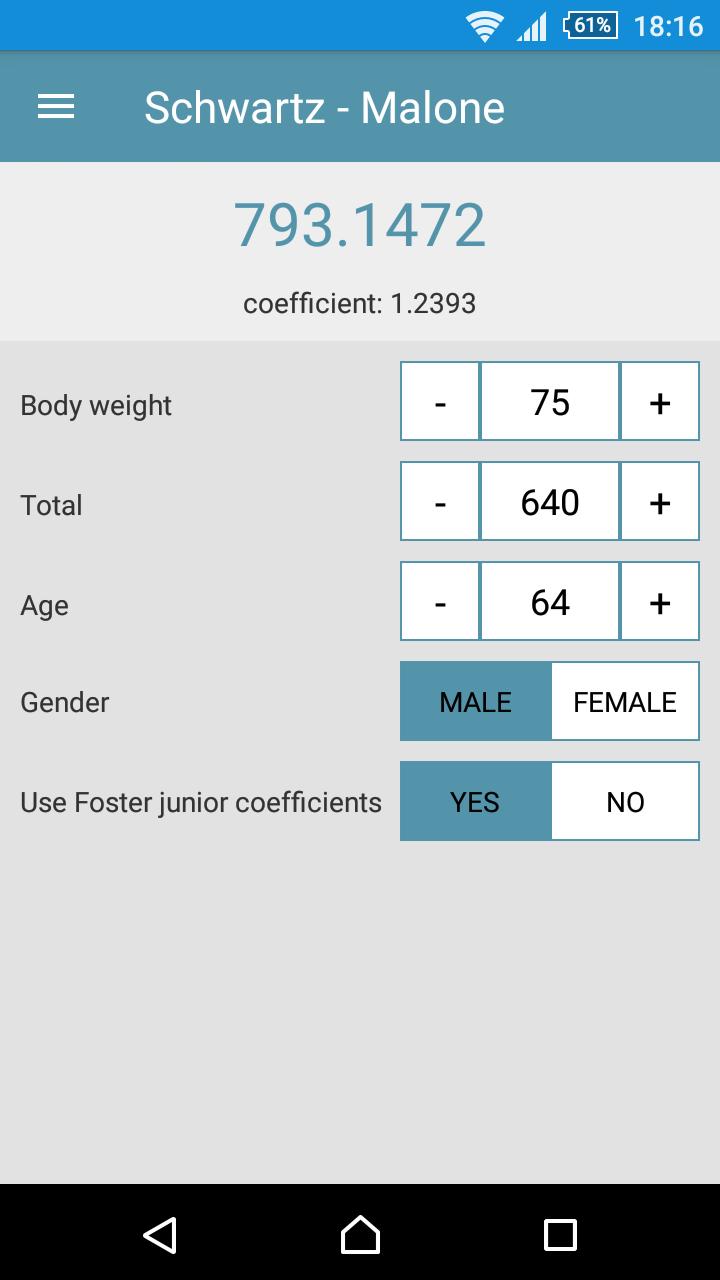Tap the Wi-Fi status bar icon

pos(485,25)
